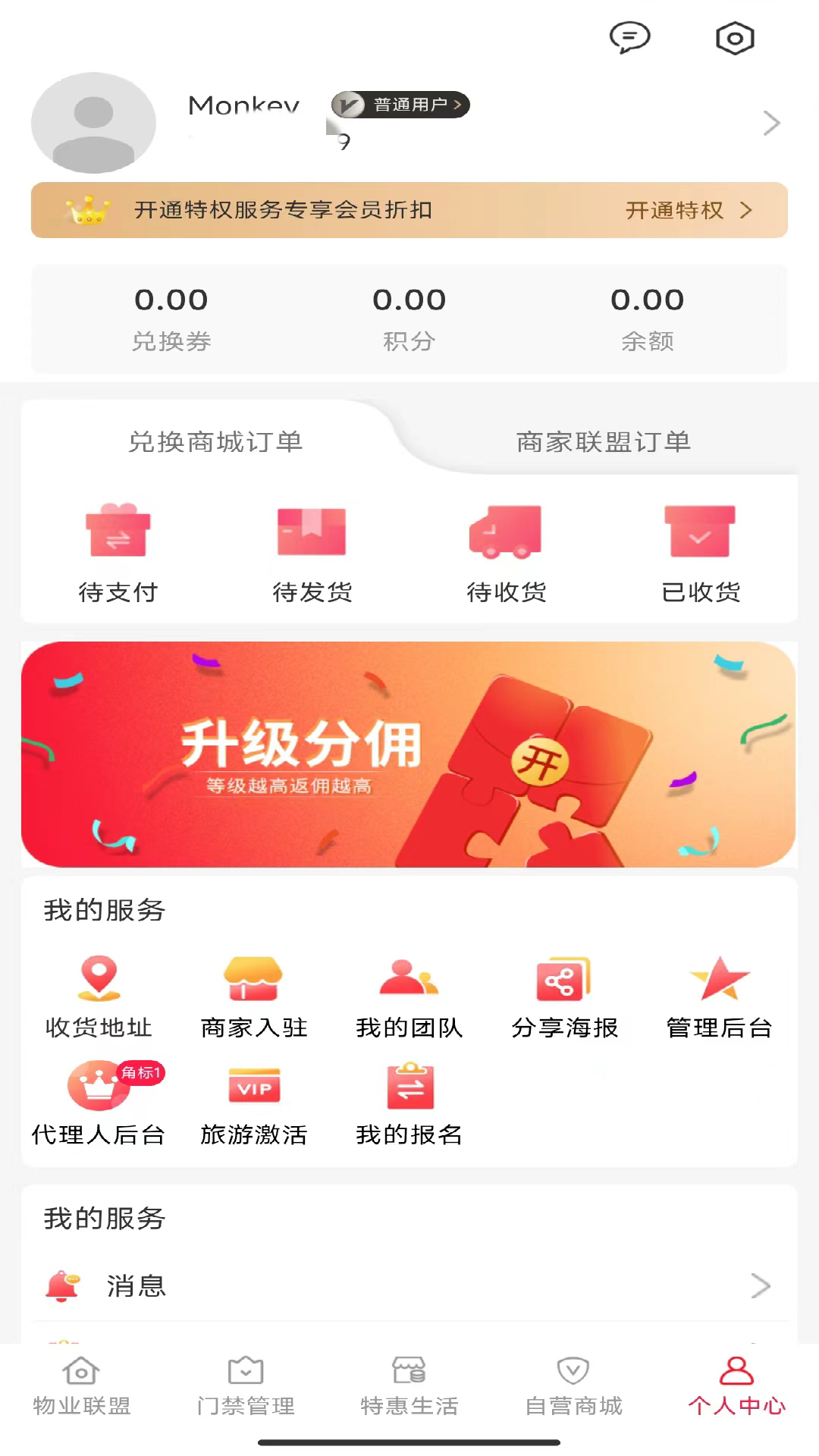Open 商家入驻
Viewport: 819px width, 1456px height.
(x=254, y=997)
